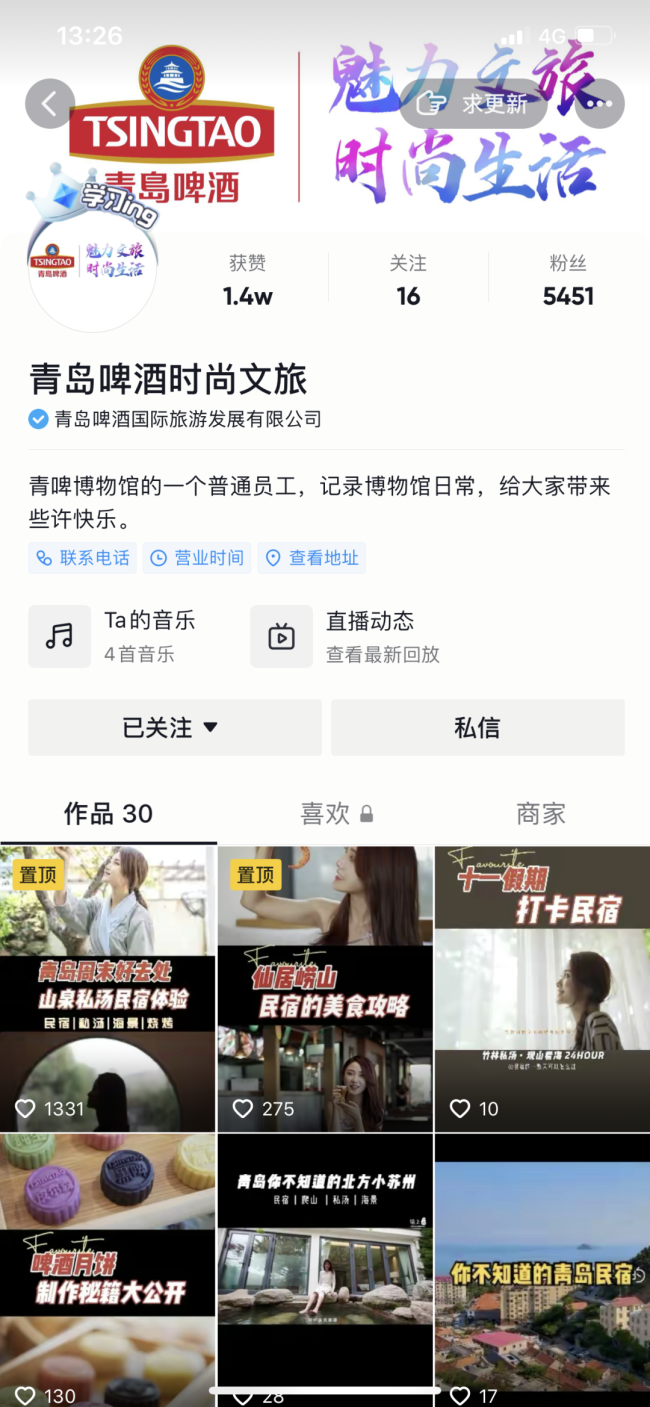Switch to the 商家 tab

(x=541, y=814)
